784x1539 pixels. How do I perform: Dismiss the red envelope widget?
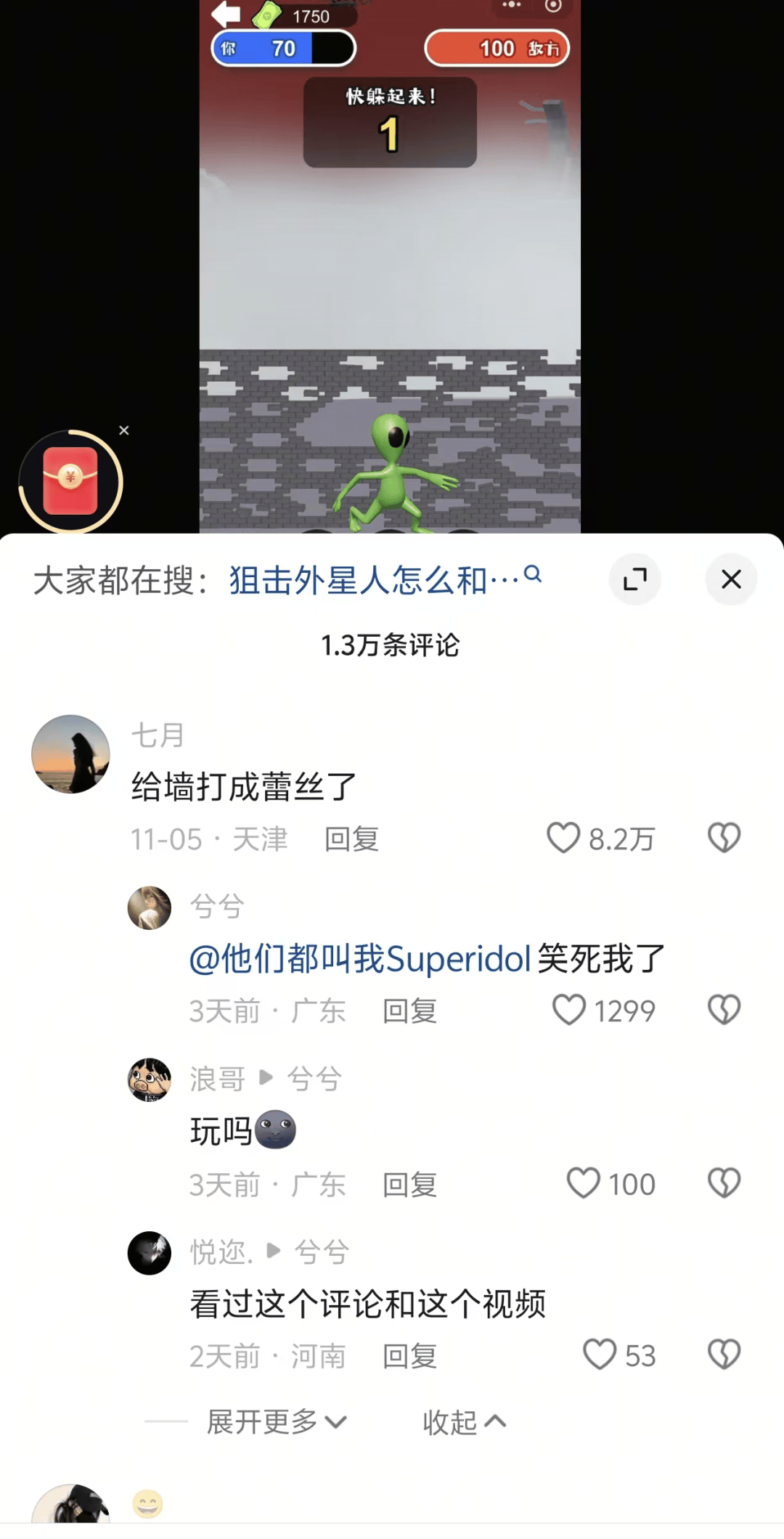click(124, 430)
